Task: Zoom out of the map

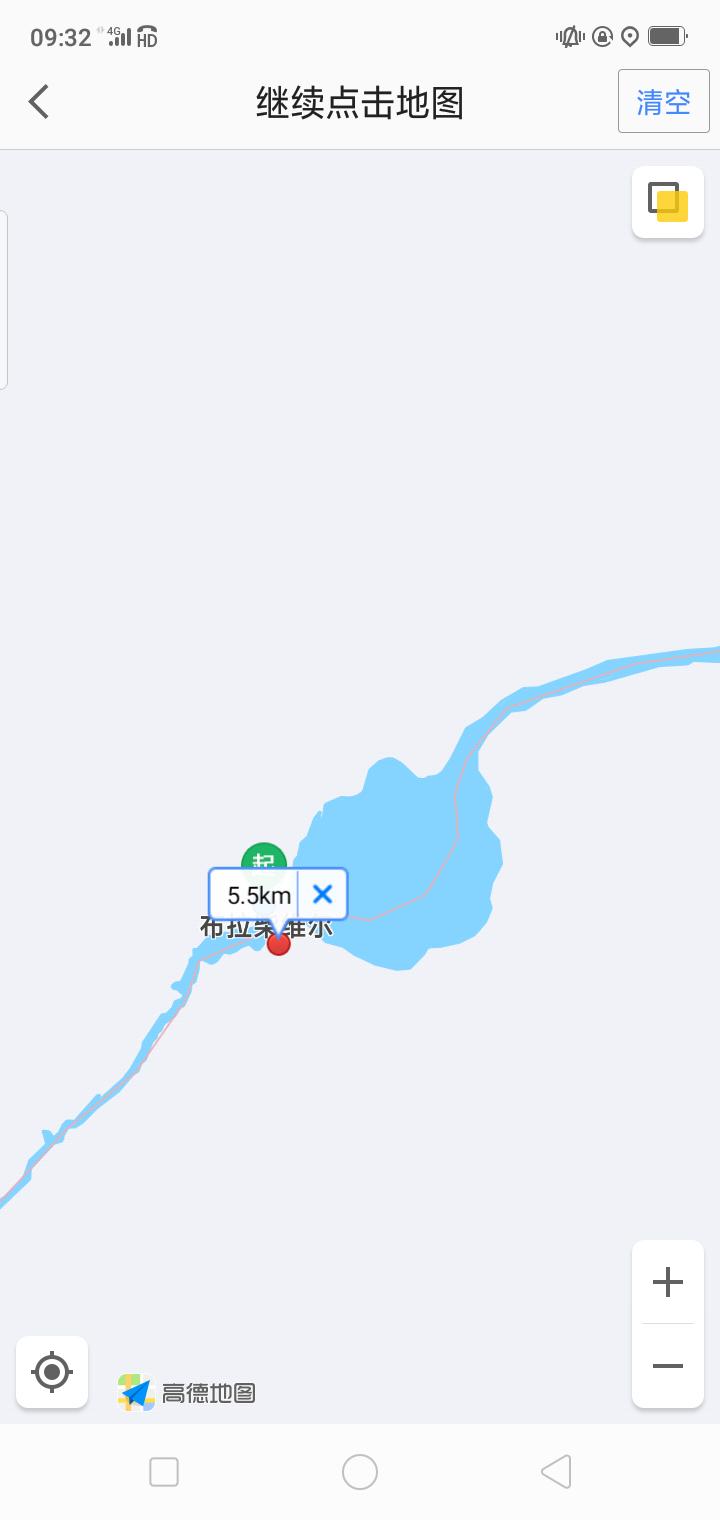Action: click(x=667, y=1366)
